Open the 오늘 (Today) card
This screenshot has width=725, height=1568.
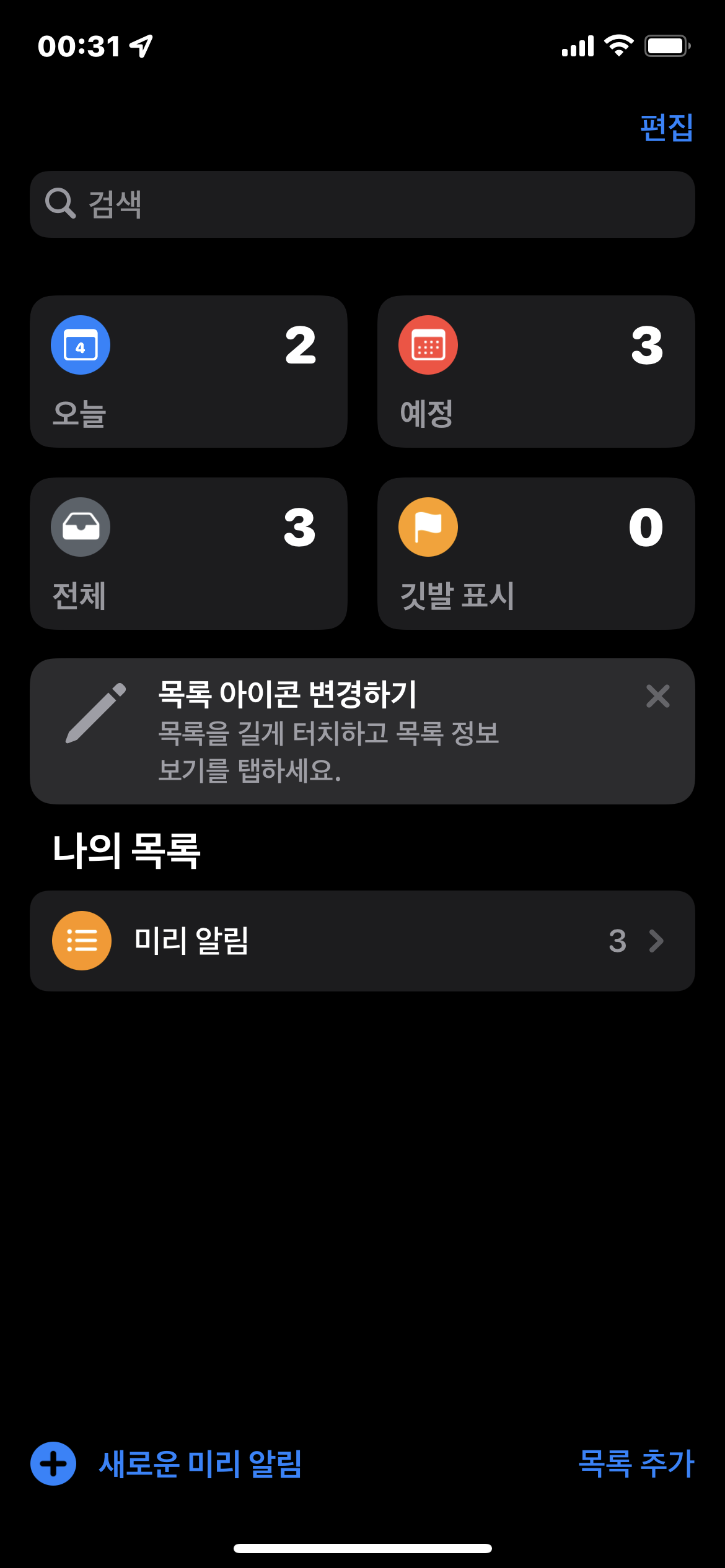[x=188, y=372]
